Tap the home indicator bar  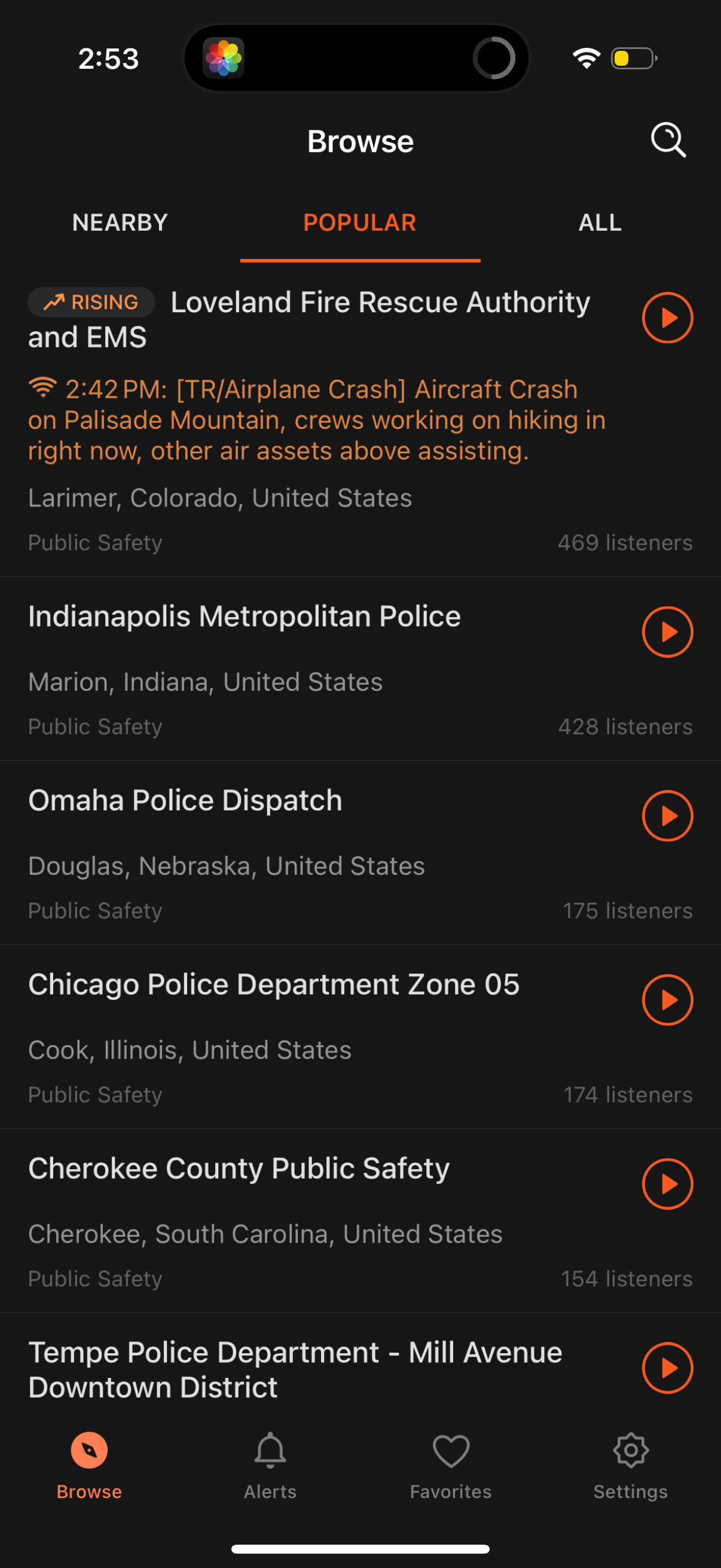click(x=360, y=1548)
